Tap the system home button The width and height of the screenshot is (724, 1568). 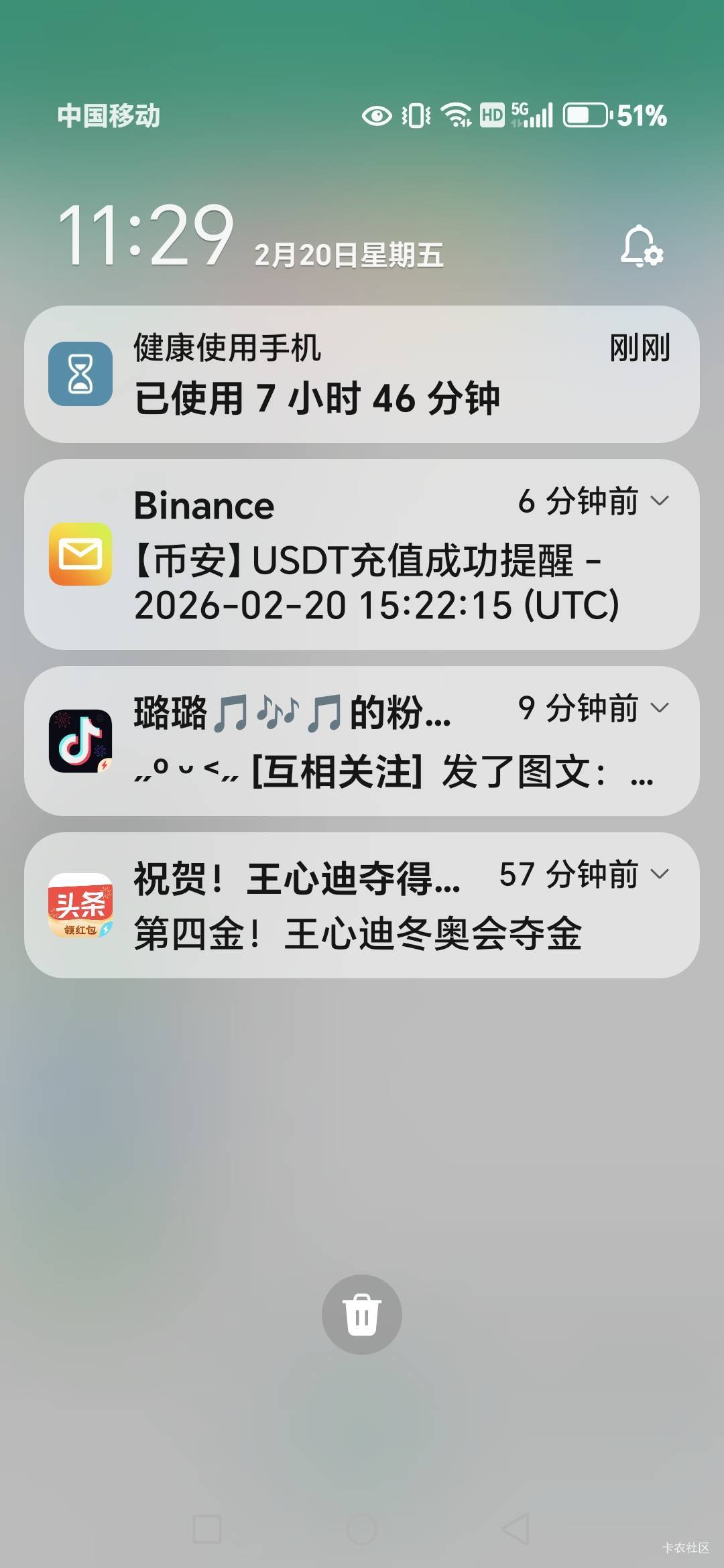(362, 1529)
